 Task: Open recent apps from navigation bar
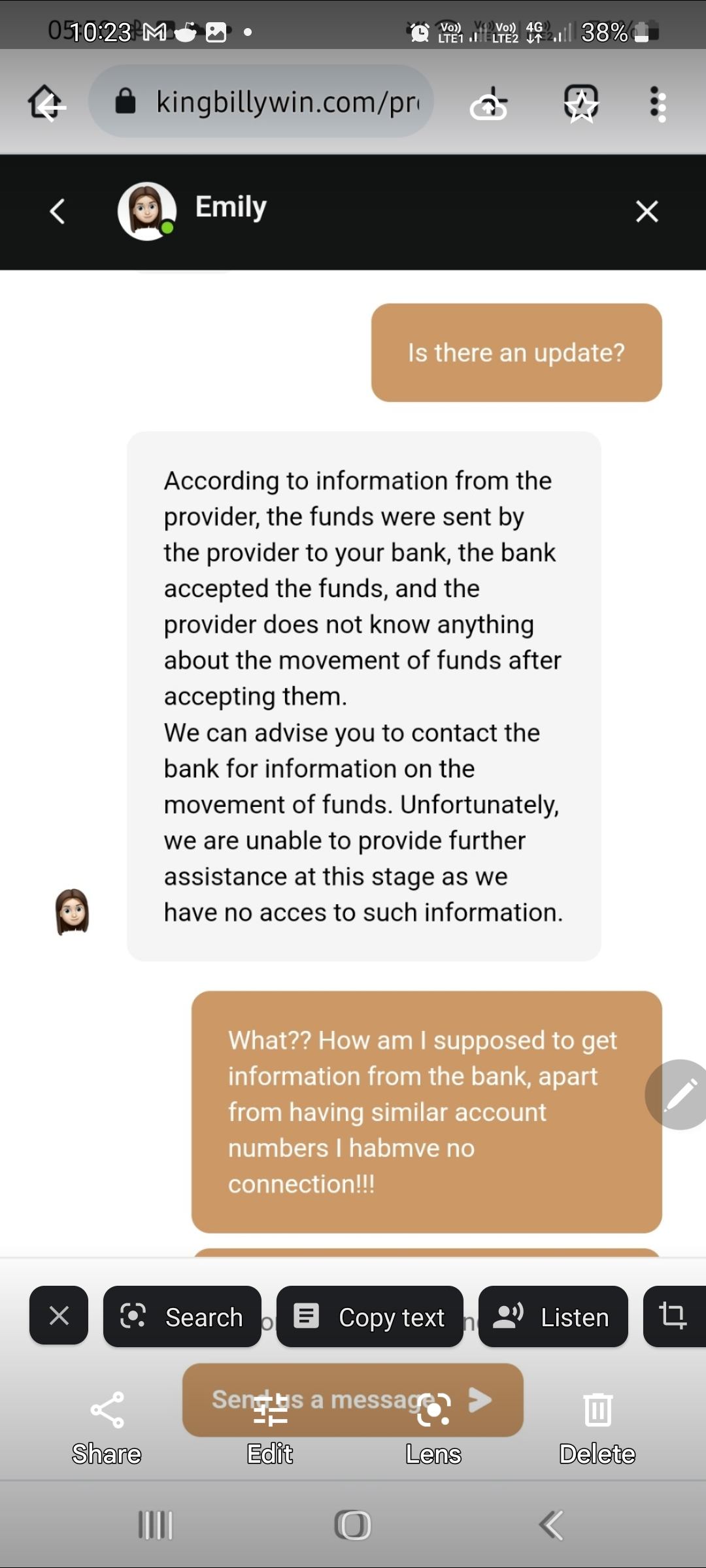[156, 1525]
